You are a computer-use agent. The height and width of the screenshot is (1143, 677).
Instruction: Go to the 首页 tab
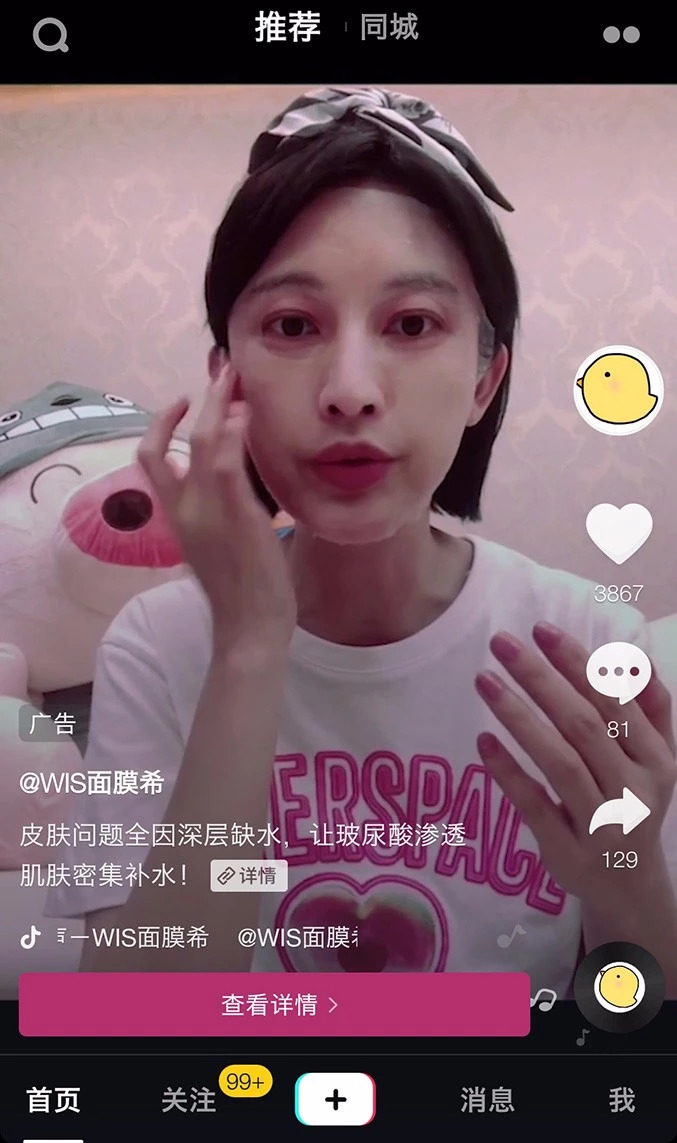click(53, 1099)
